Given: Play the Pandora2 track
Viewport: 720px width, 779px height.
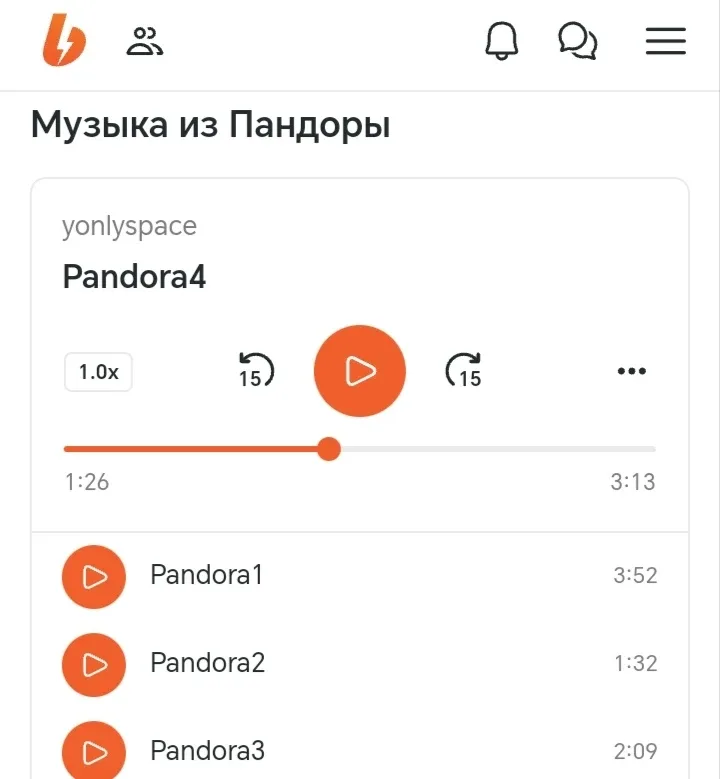Looking at the screenshot, I should tap(94, 664).
